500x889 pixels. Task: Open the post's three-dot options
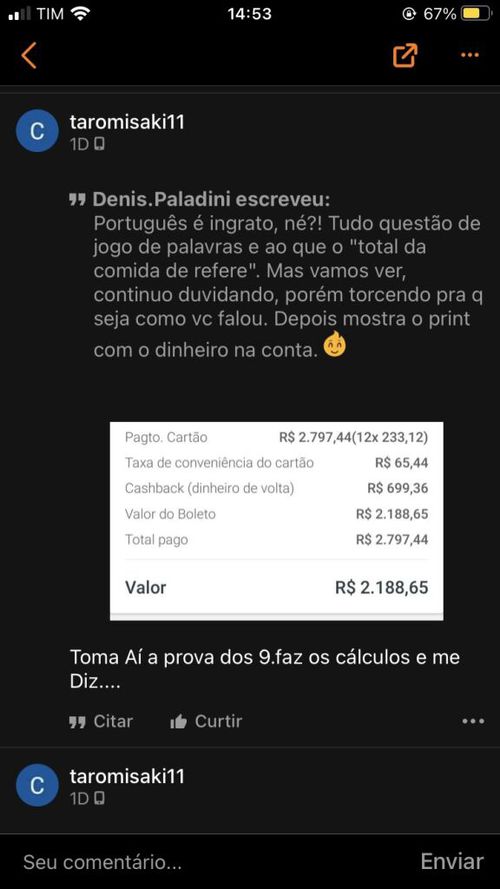coord(473,721)
